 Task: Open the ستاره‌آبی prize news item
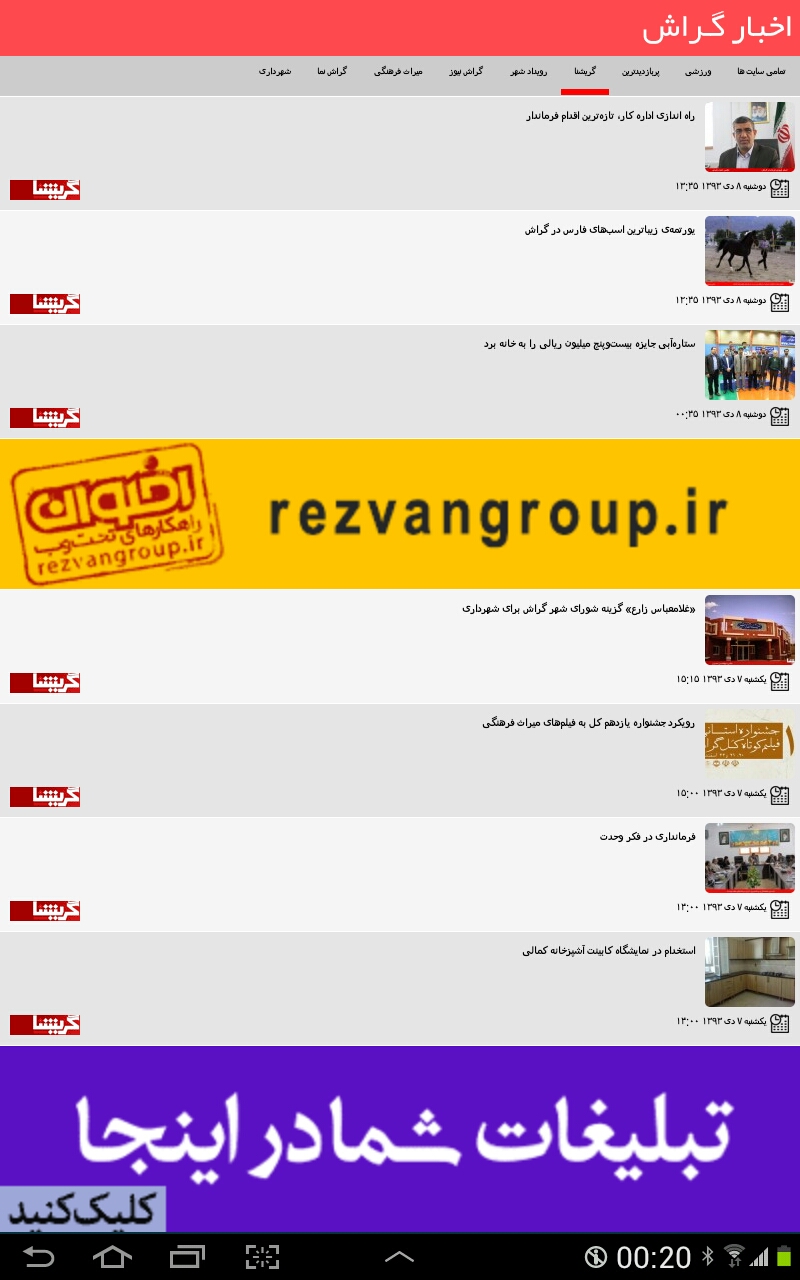tap(400, 381)
